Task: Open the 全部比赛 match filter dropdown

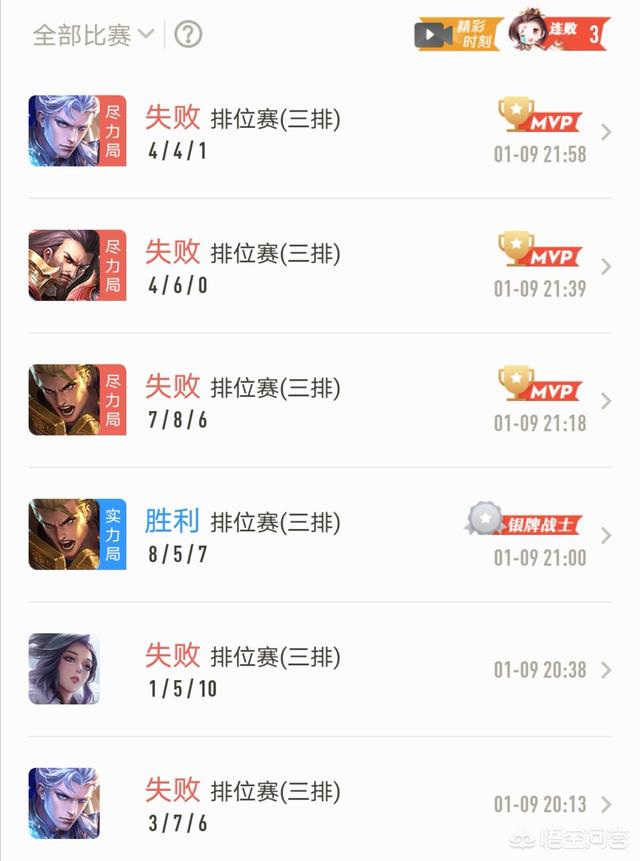Action: (x=93, y=35)
